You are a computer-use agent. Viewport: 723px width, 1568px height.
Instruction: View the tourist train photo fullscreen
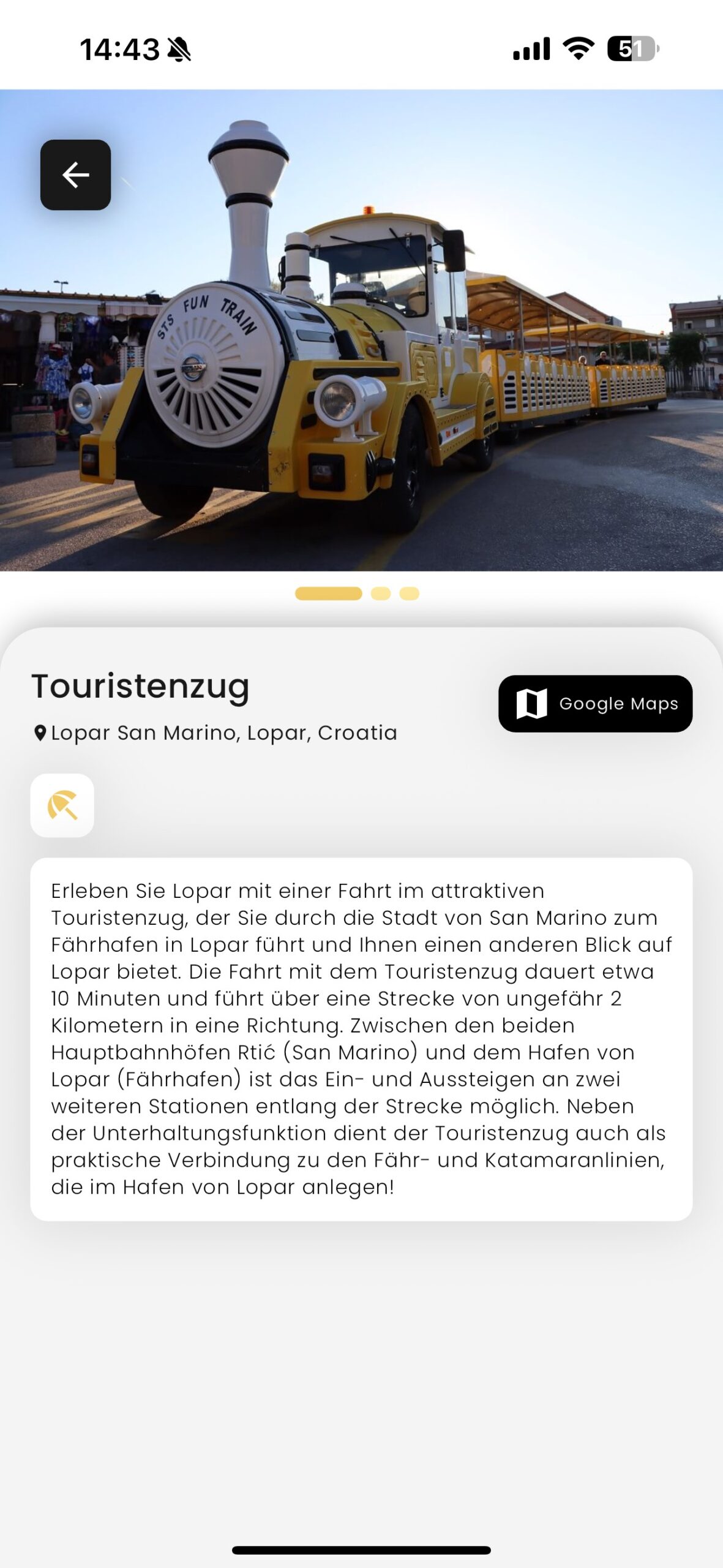coord(361,367)
